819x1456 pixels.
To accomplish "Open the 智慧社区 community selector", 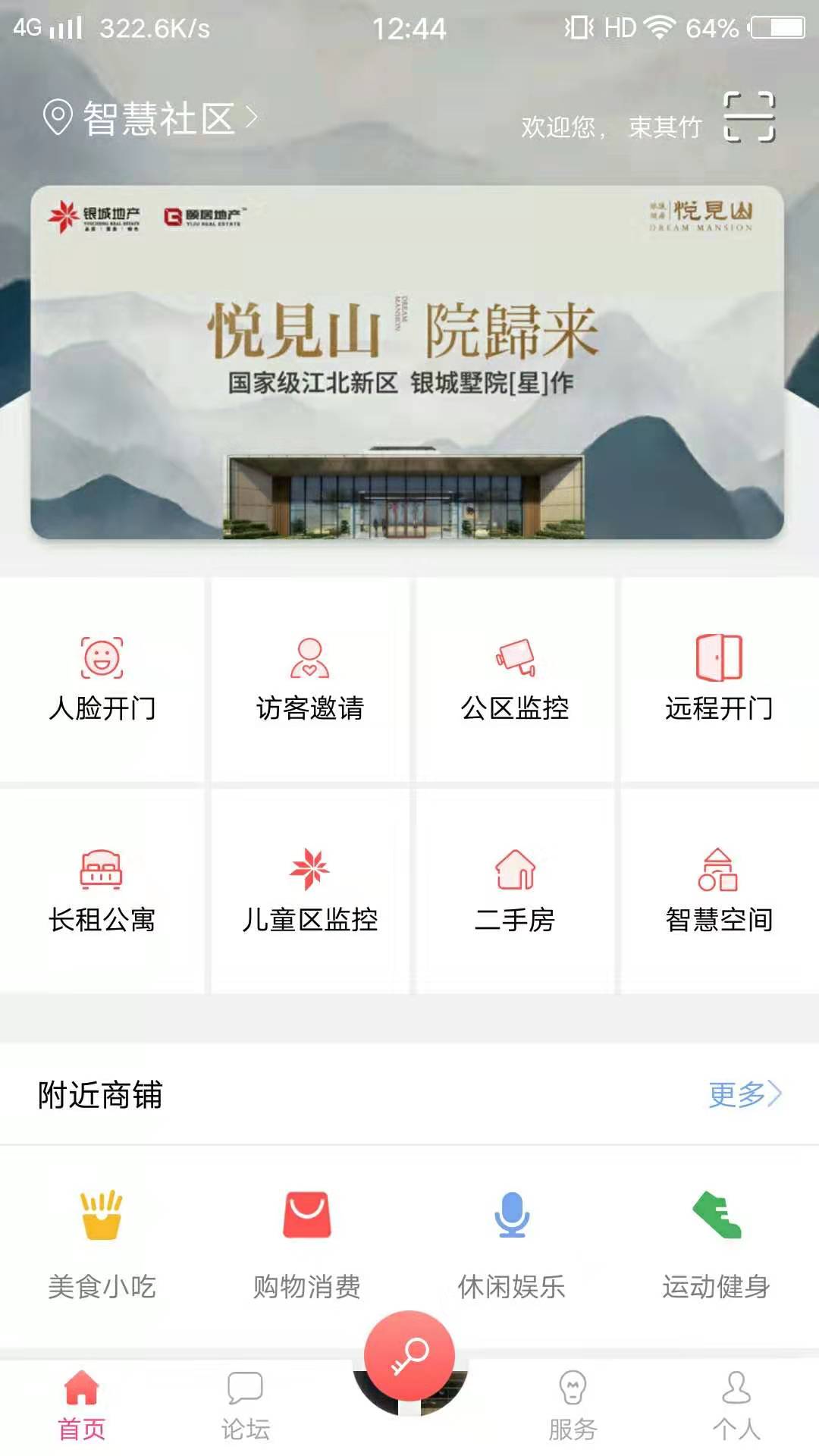I will (152, 118).
